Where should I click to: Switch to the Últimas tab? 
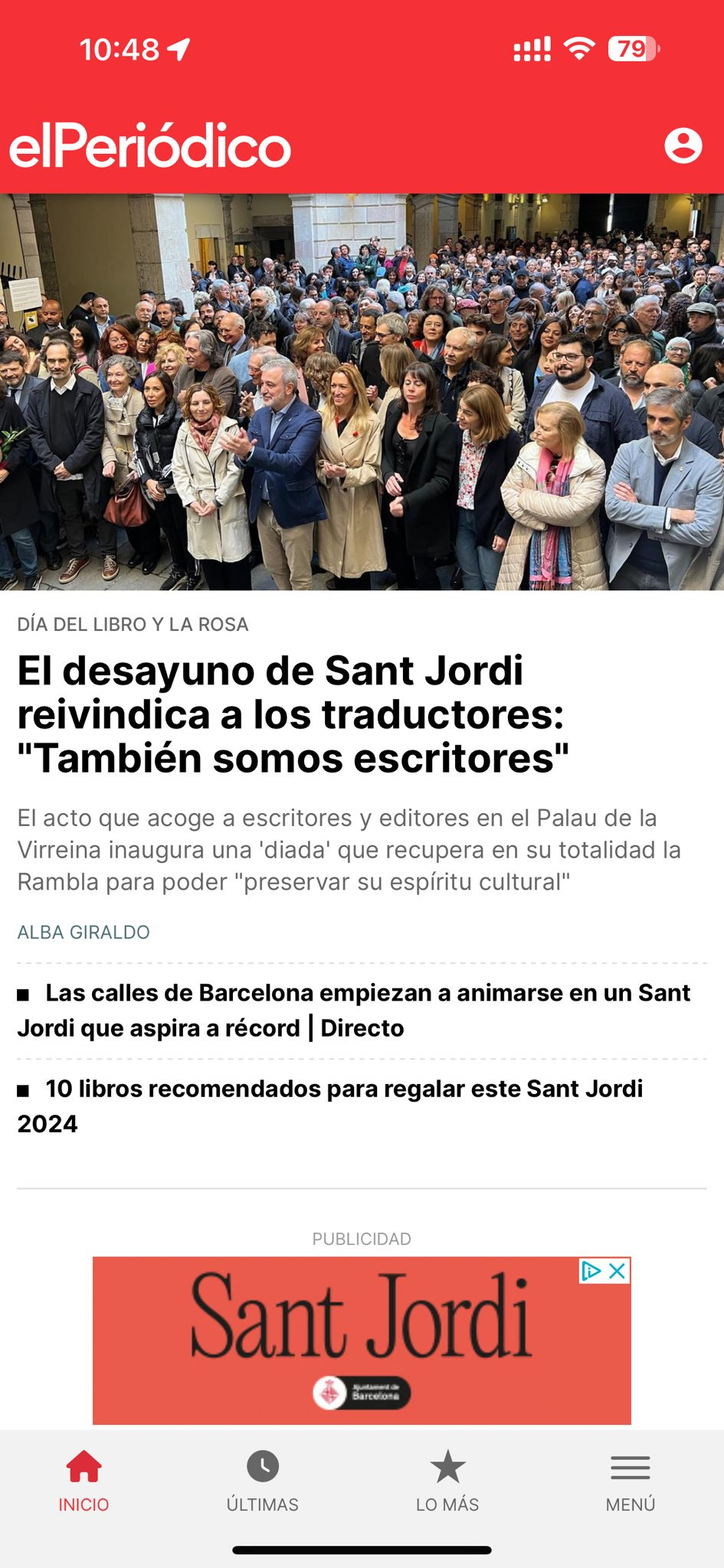[262, 1481]
